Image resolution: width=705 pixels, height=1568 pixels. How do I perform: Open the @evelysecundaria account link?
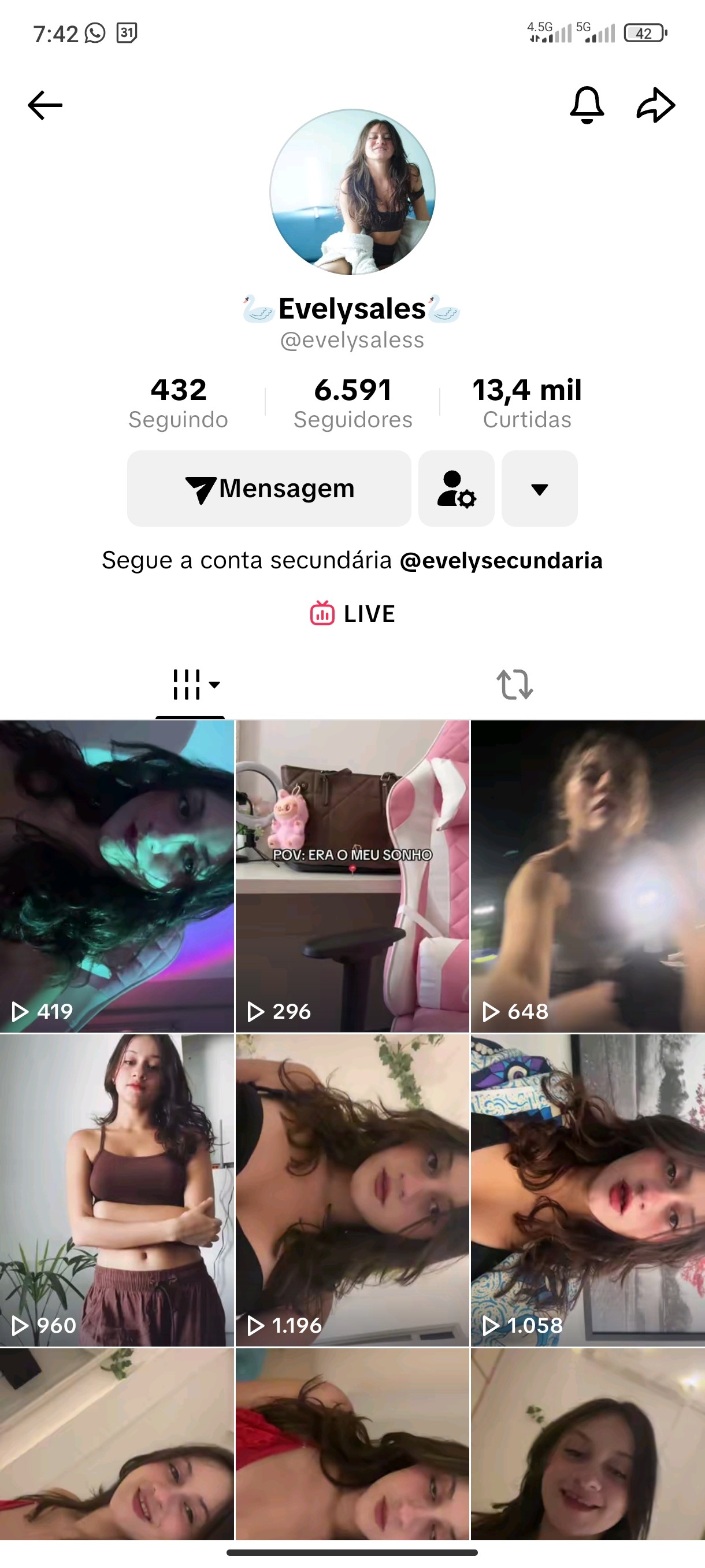(x=500, y=560)
